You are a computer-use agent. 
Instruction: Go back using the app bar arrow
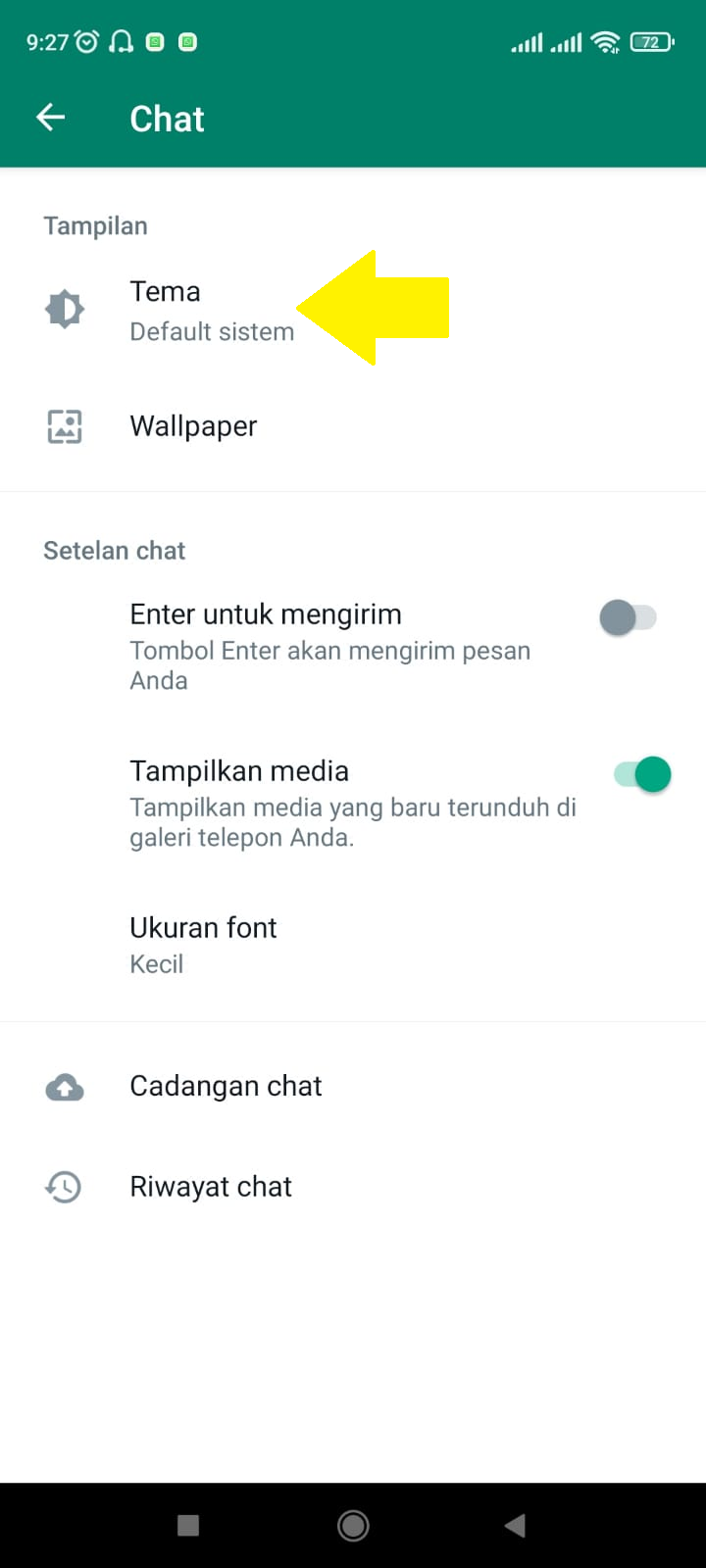[x=51, y=119]
